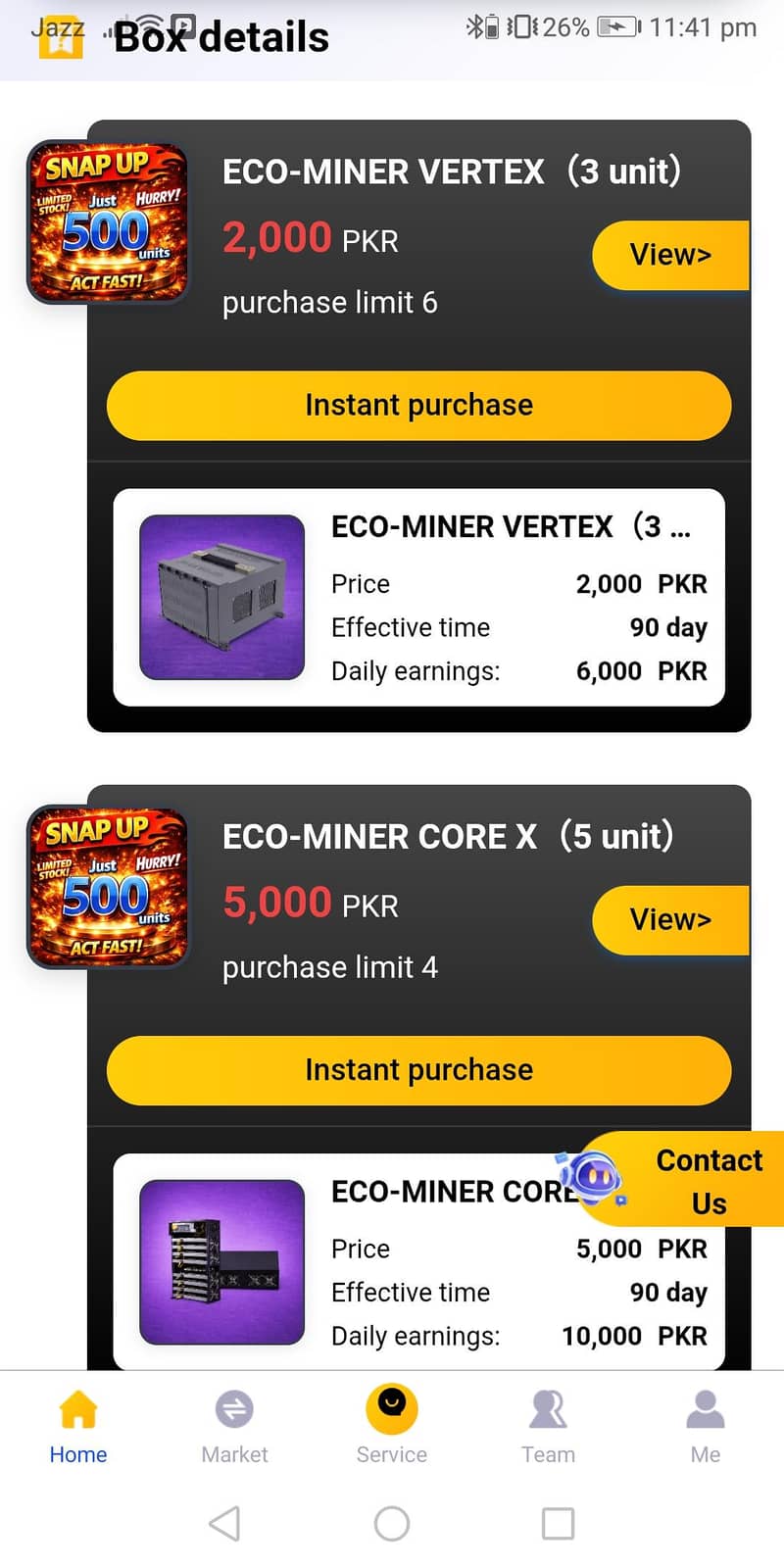Switch to the Market tab
The height and width of the screenshot is (1568, 784).
pos(234,1426)
